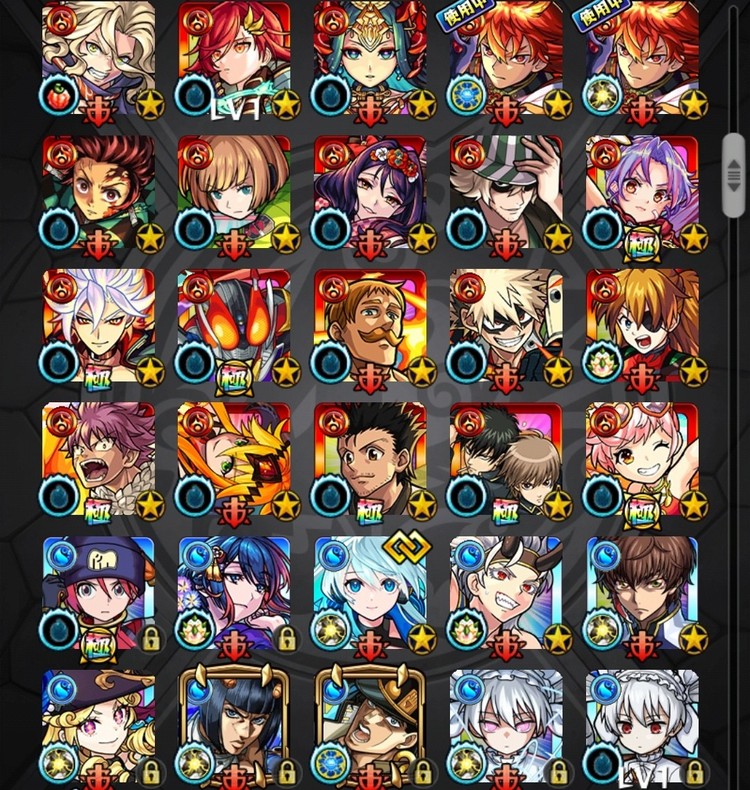Screen dimensions: 750x790
Task: Choose the scarred-forehead boy with dark red hair
Action: point(99,192)
